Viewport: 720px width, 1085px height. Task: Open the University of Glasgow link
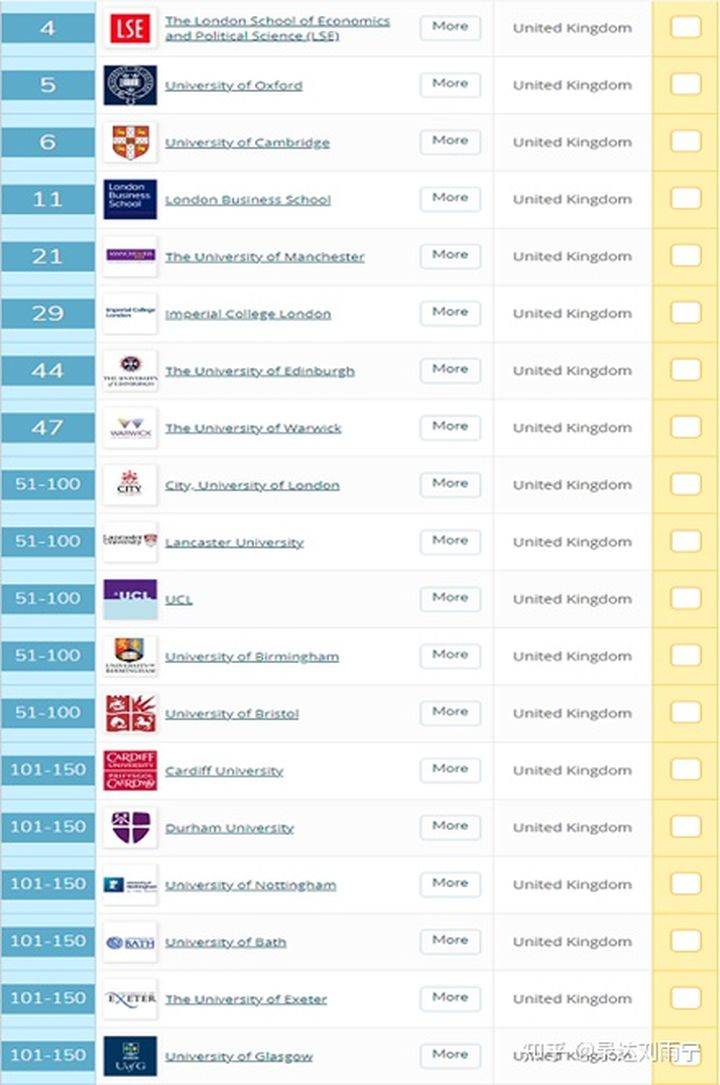click(x=238, y=1056)
